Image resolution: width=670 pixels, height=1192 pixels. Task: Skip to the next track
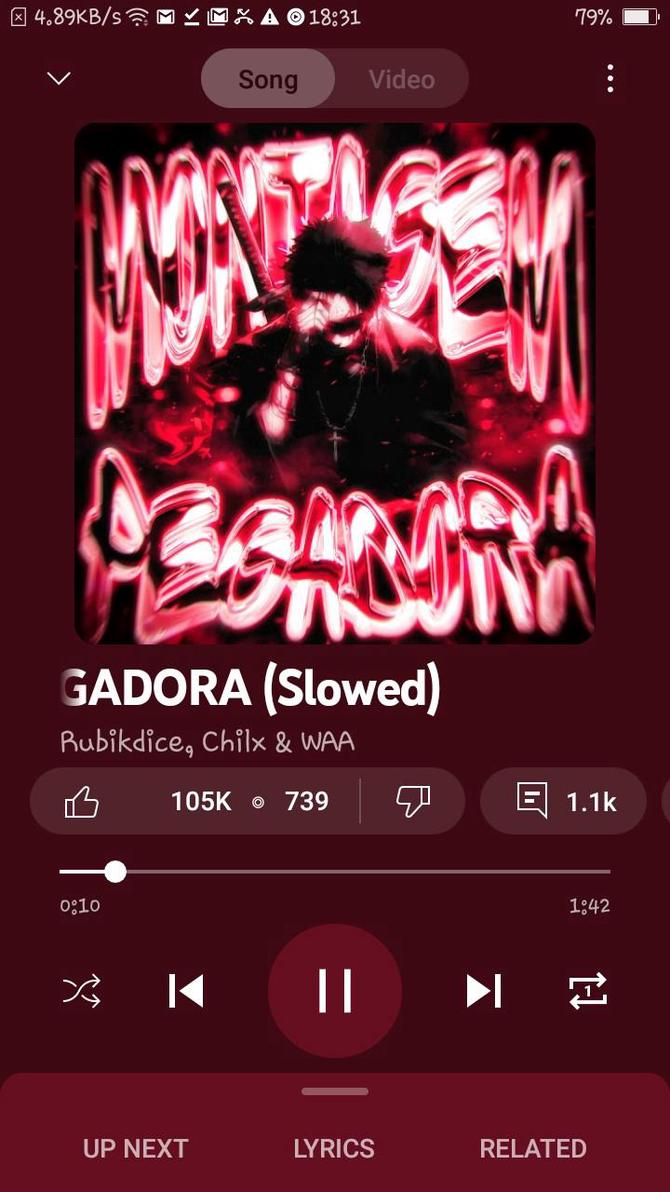484,991
